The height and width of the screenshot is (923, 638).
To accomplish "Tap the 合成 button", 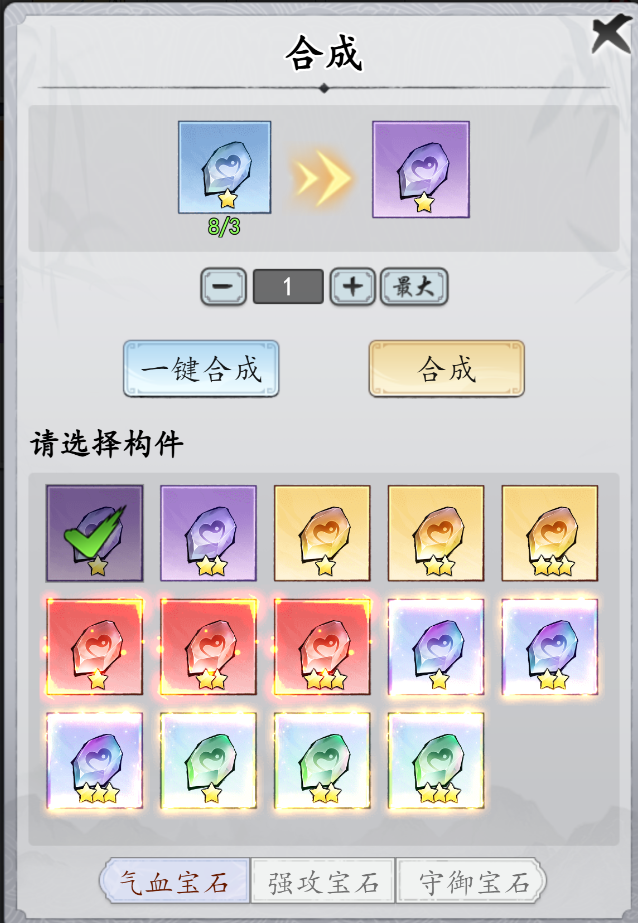I will point(446,369).
